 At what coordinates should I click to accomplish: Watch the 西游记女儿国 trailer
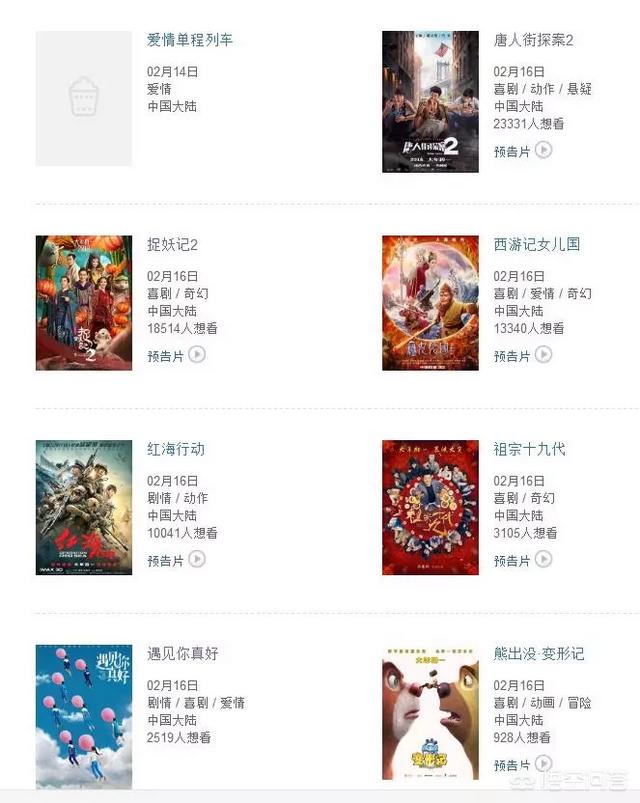tap(543, 354)
